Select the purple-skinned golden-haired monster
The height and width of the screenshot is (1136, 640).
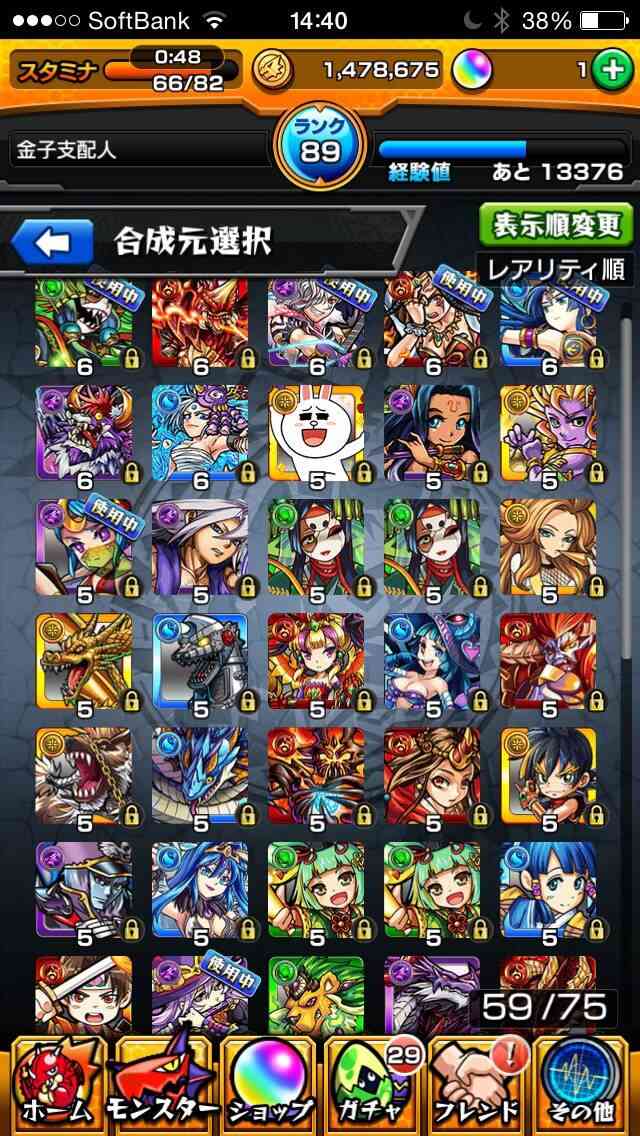pos(548,433)
